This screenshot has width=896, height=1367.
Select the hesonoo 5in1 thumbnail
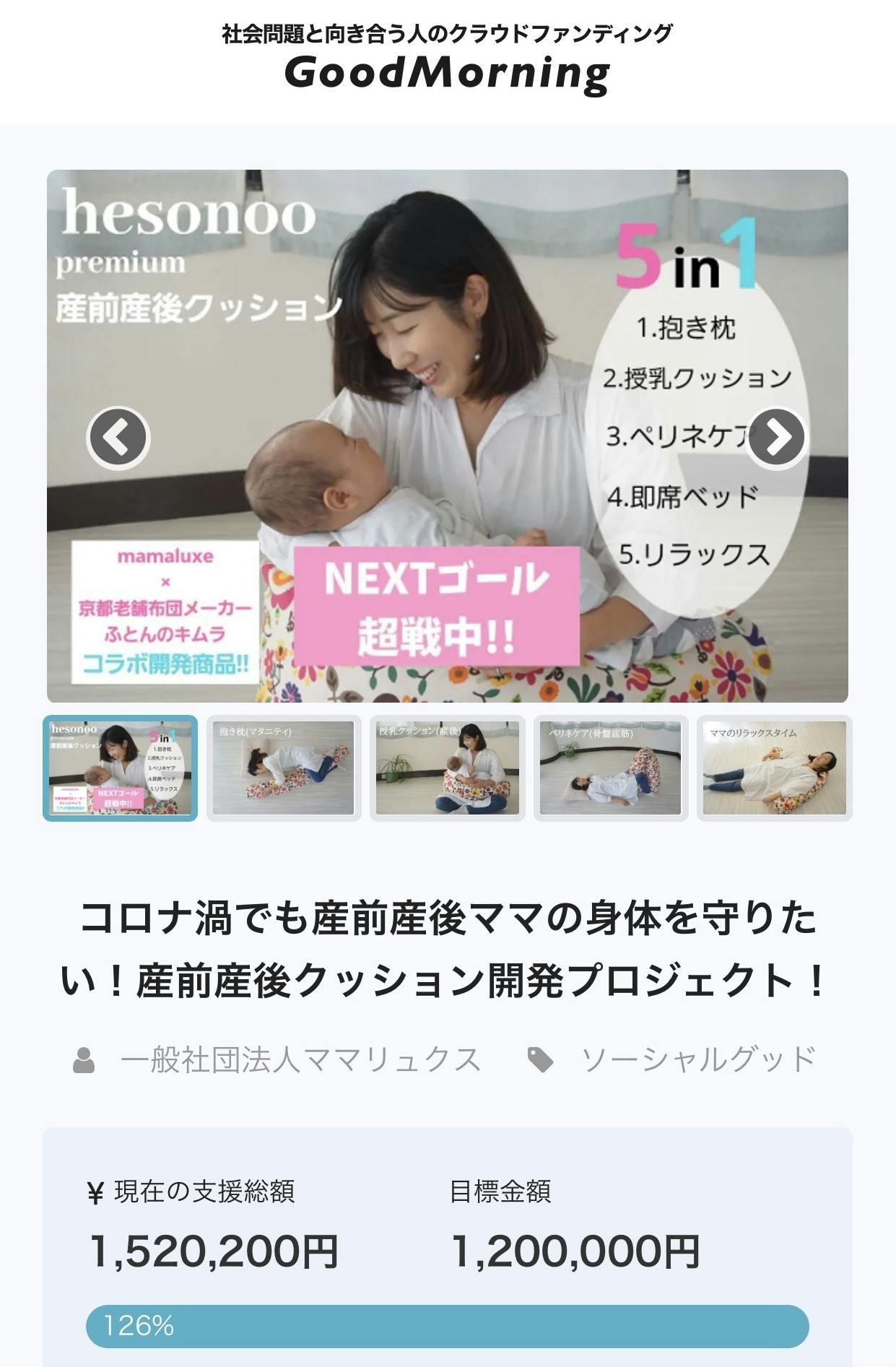click(120, 768)
